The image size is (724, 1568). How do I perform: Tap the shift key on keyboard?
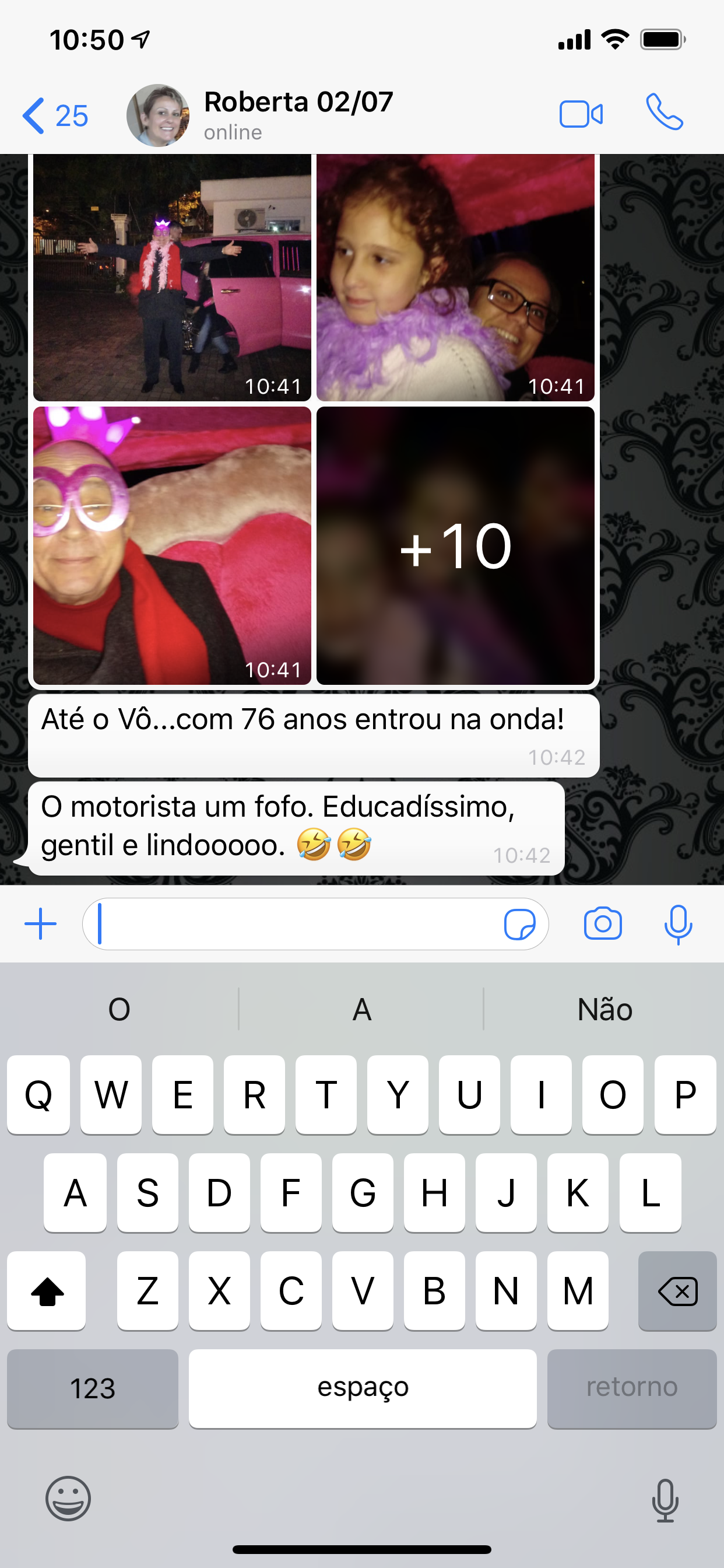47,1290
